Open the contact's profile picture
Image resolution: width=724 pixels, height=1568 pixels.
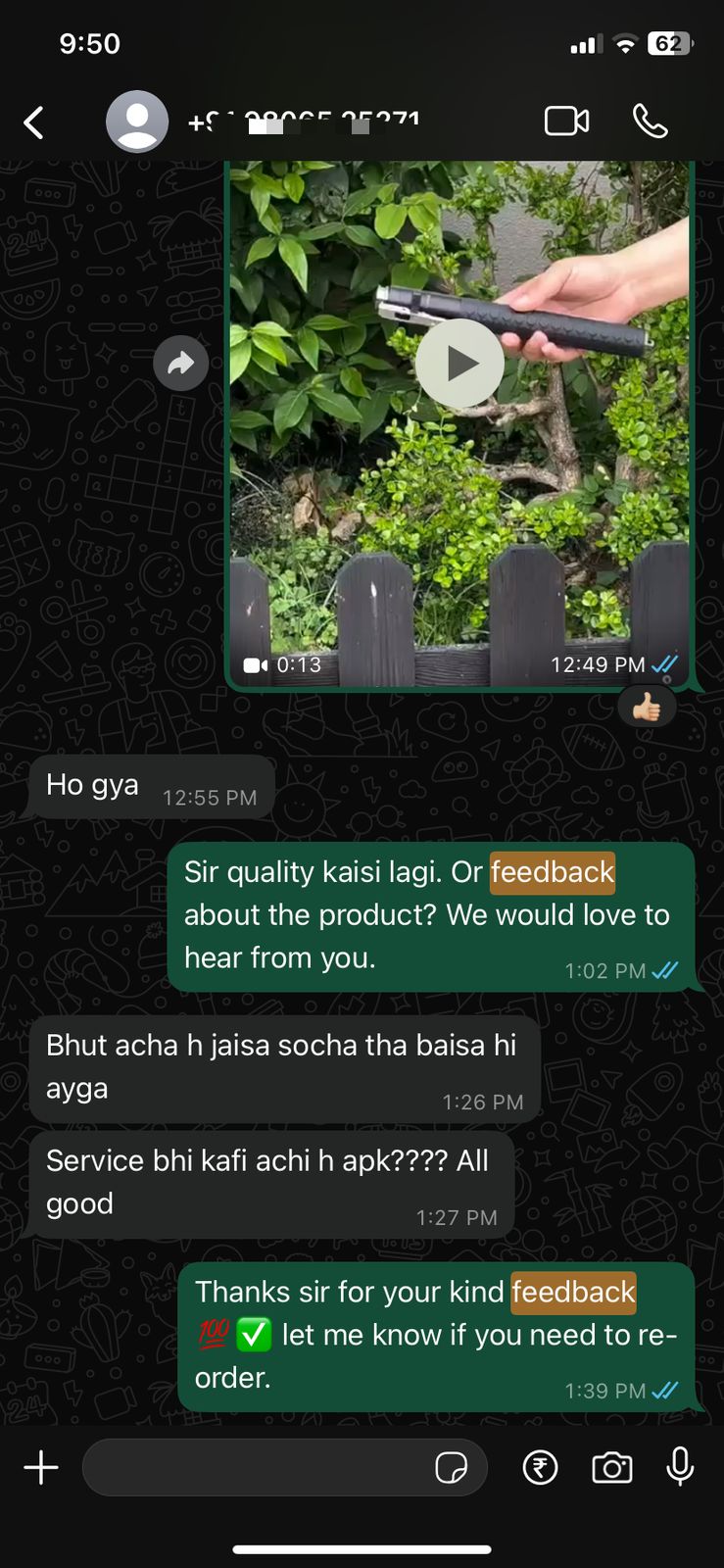[137, 122]
